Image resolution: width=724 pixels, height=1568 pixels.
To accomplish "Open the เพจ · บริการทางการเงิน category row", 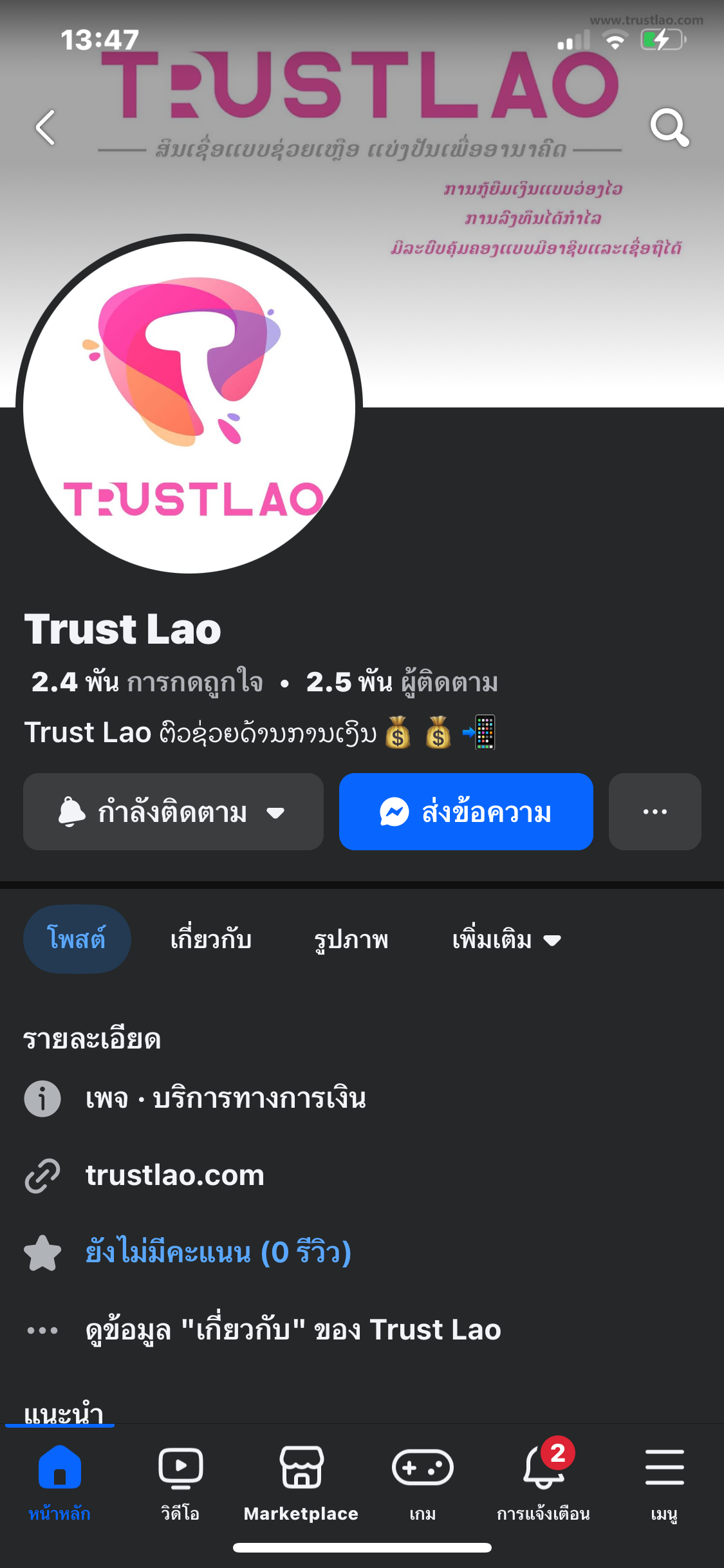I will click(x=225, y=1098).
